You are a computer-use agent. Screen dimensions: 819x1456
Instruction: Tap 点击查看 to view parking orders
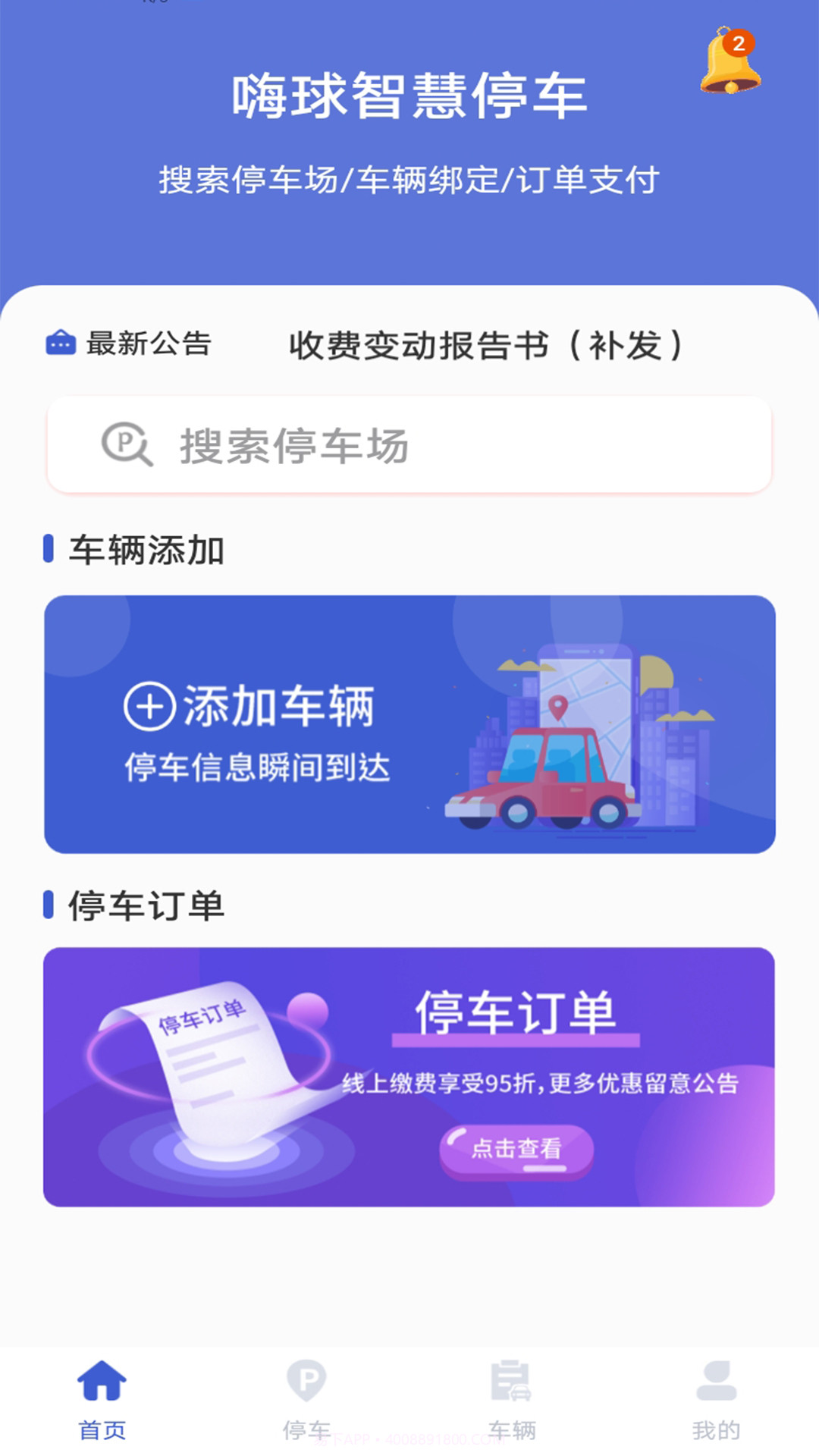515,1150
